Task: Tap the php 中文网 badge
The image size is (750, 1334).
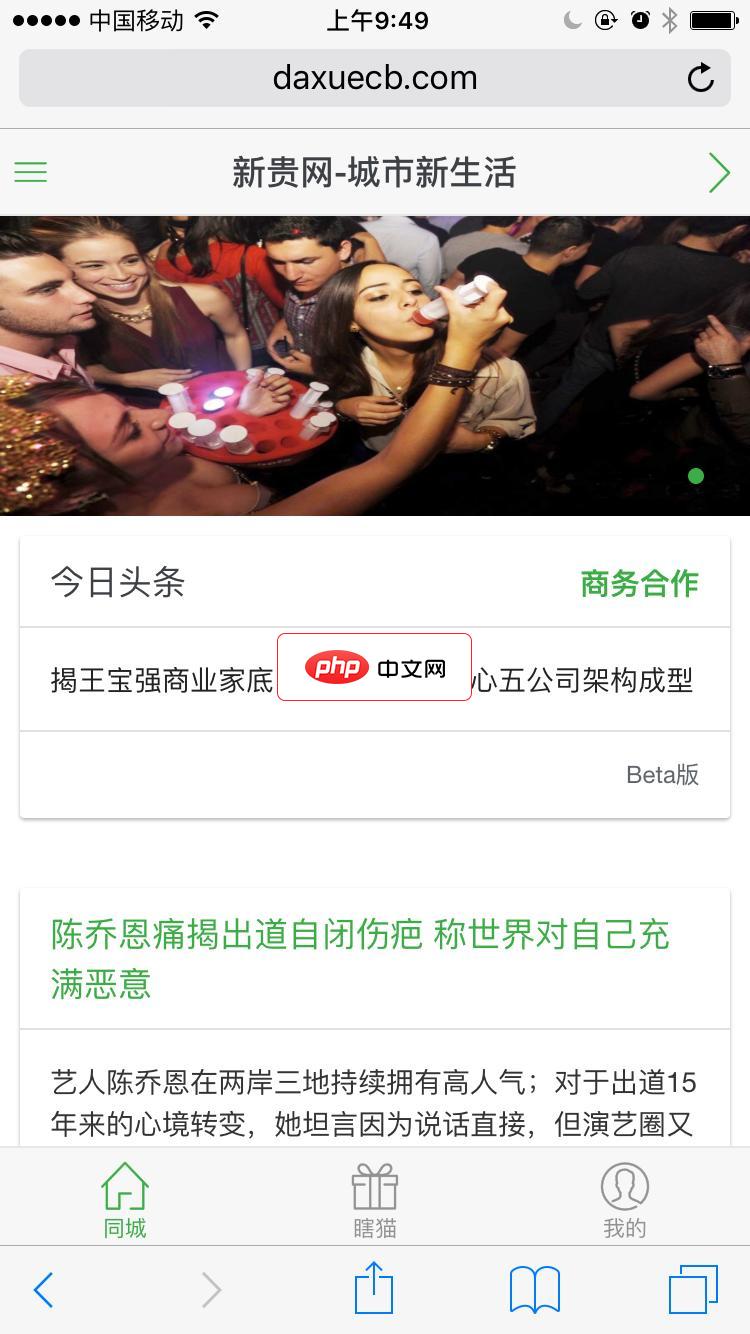Action: click(374, 667)
